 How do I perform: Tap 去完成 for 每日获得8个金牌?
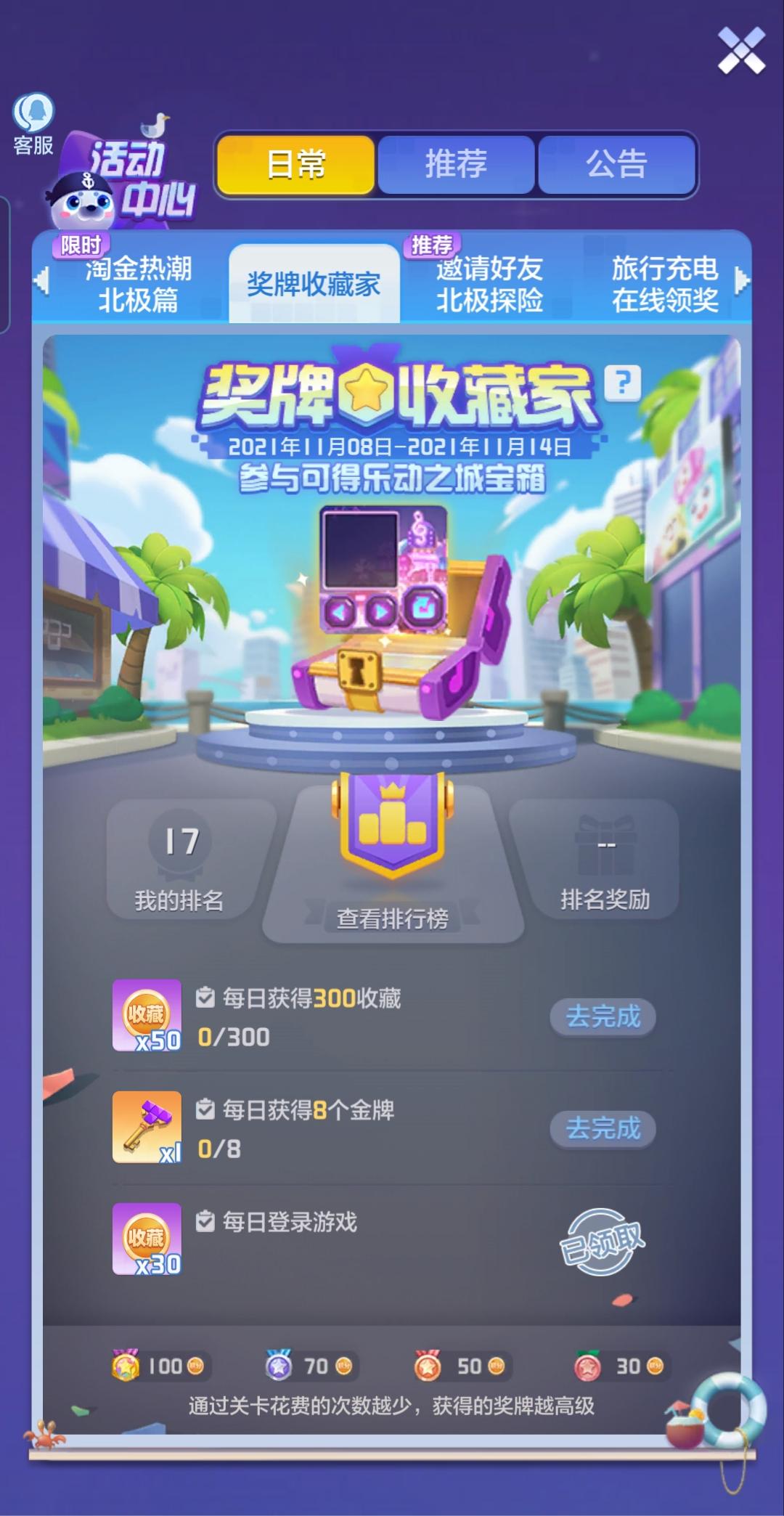coord(603,1128)
